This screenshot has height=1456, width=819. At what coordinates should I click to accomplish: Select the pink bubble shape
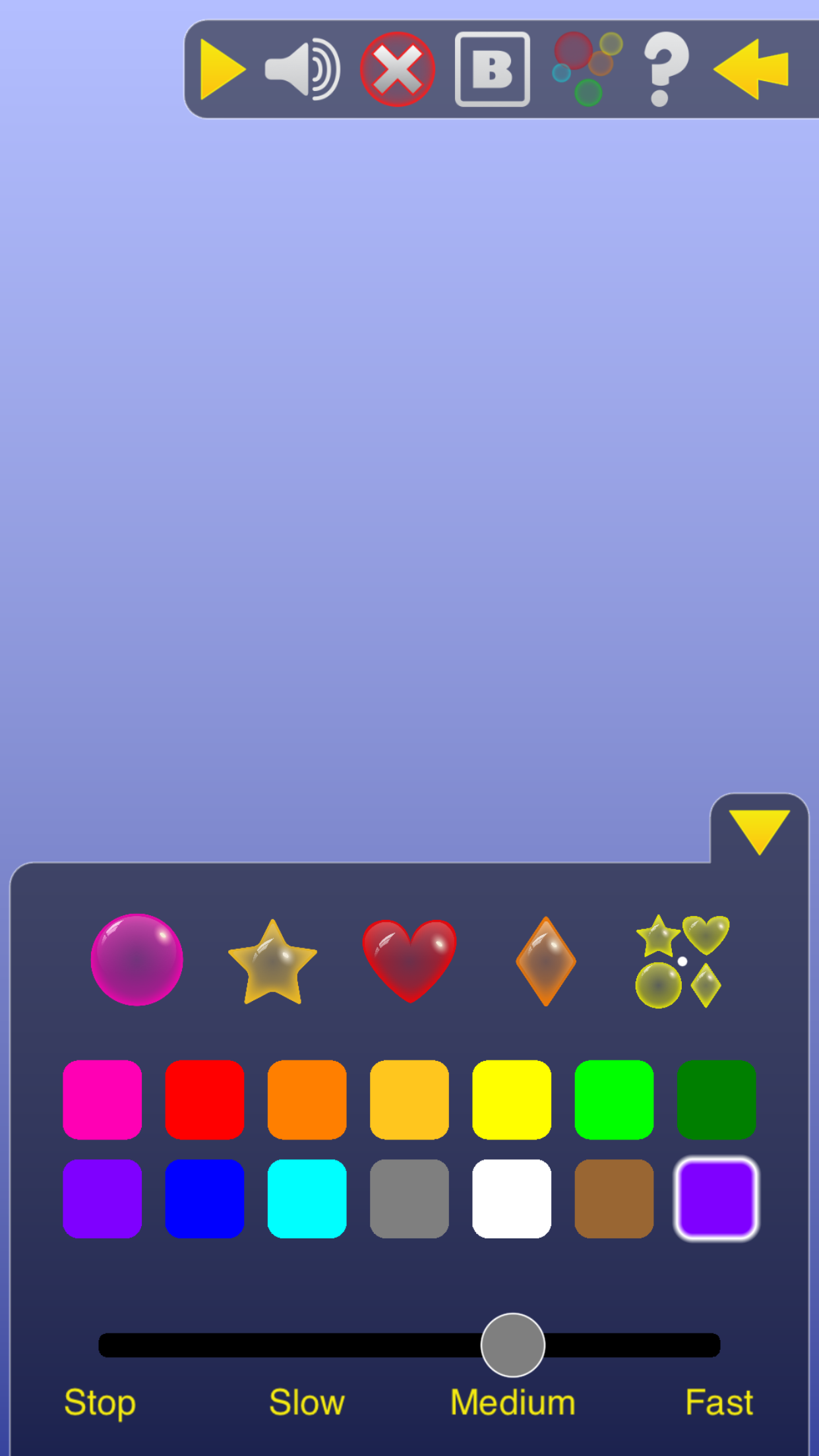(136, 960)
